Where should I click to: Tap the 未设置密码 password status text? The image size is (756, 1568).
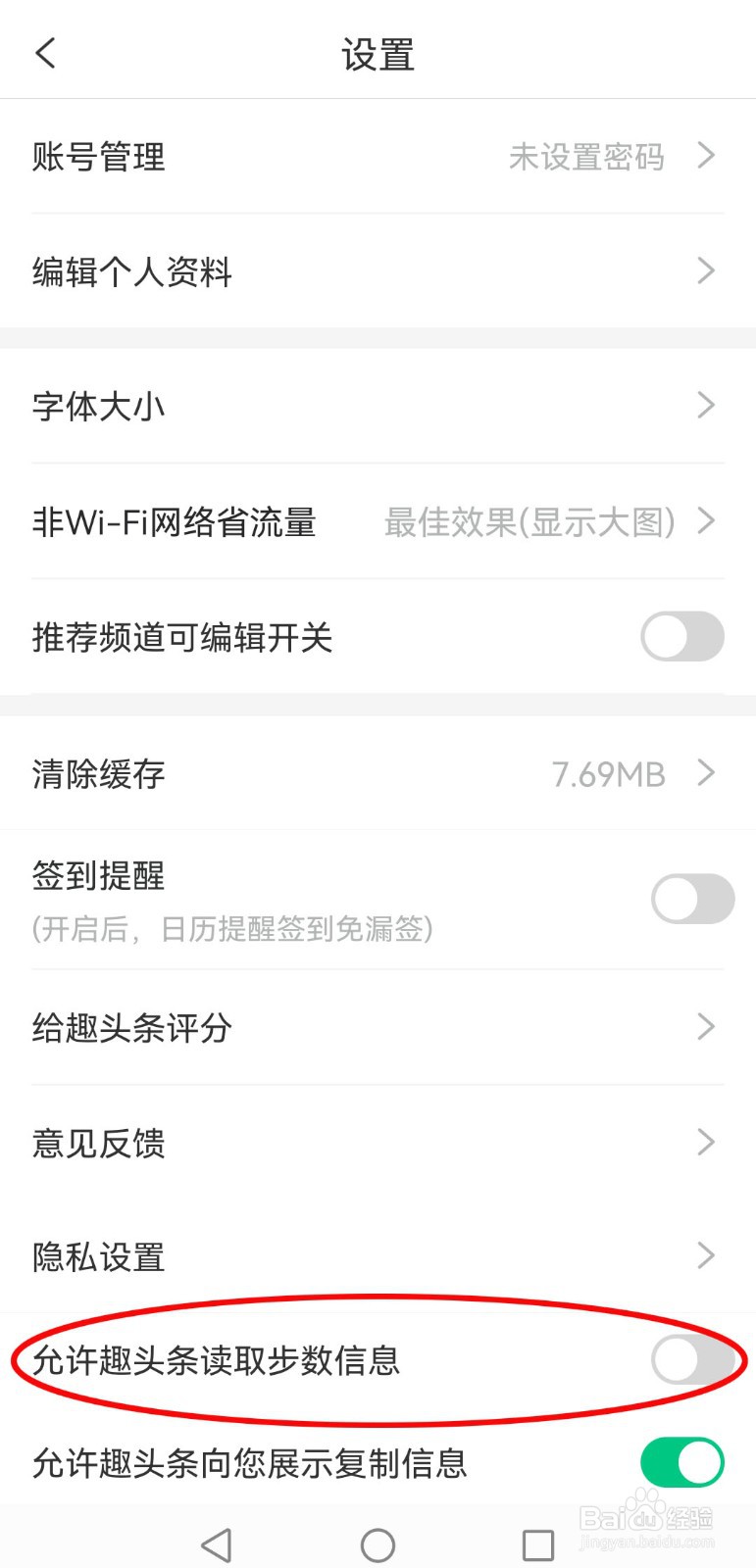tap(587, 155)
